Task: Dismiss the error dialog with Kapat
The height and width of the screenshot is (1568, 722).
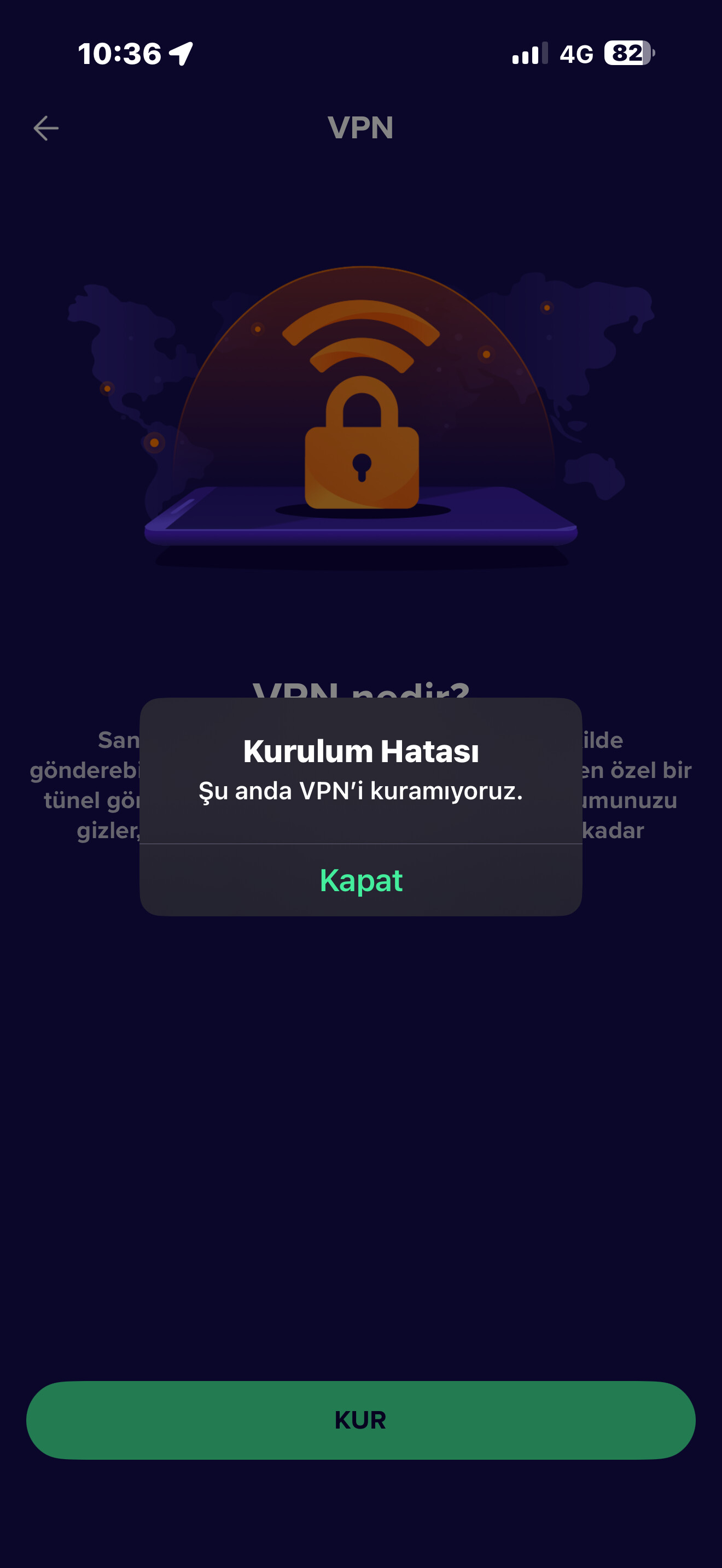Action: tap(360, 880)
